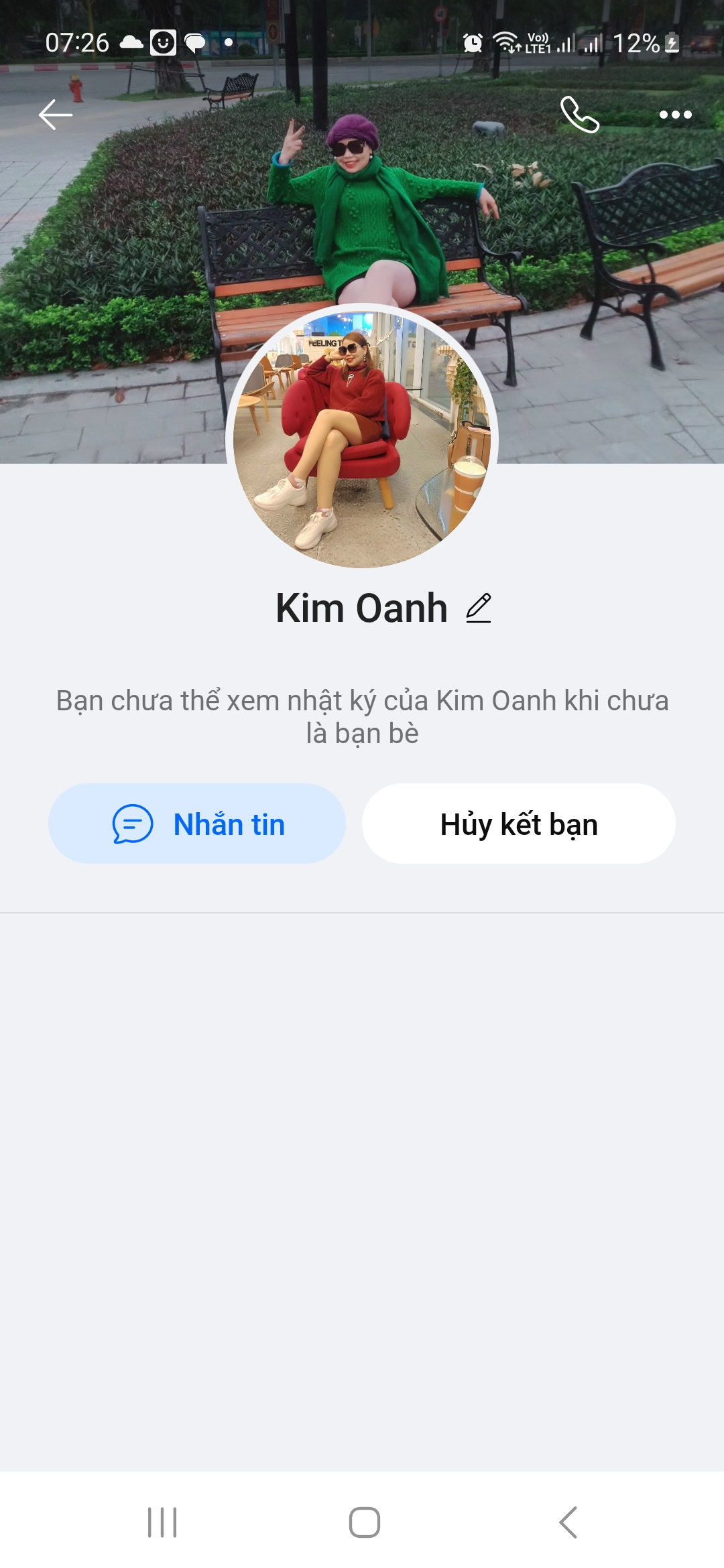Call Kim Oanh with the phone icon
The width and height of the screenshot is (724, 1568).
tap(579, 115)
